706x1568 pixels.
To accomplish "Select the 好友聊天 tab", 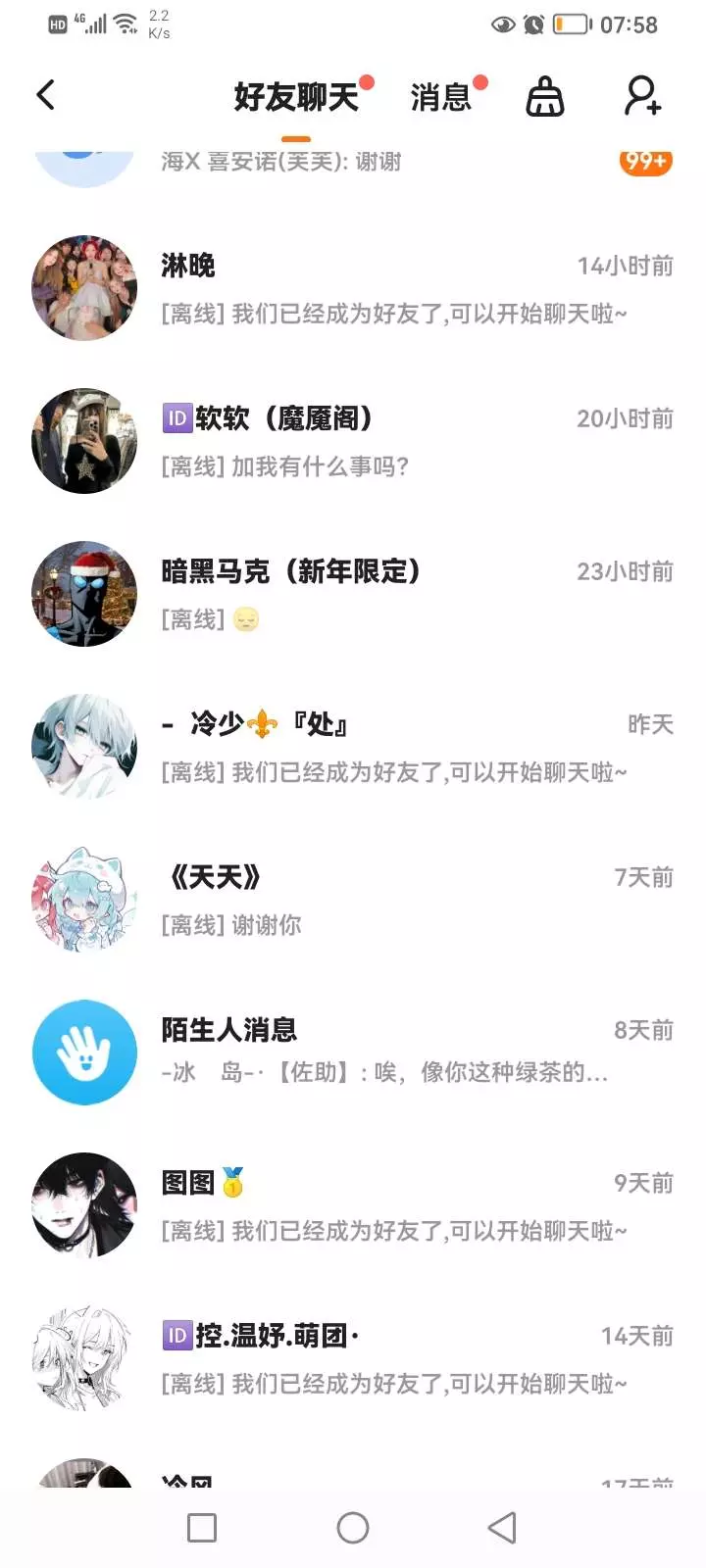I will pyautogui.click(x=296, y=97).
